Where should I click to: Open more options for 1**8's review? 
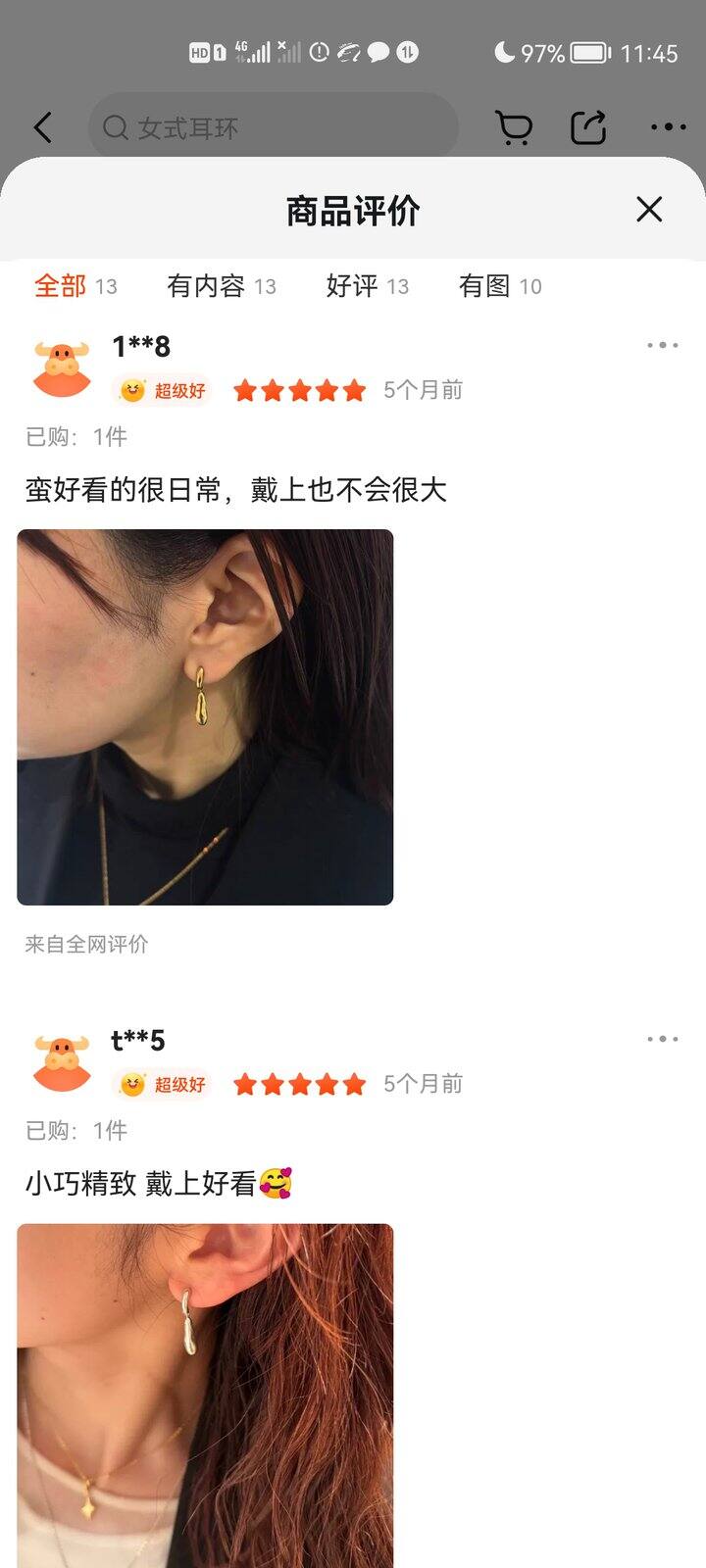click(x=662, y=345)
